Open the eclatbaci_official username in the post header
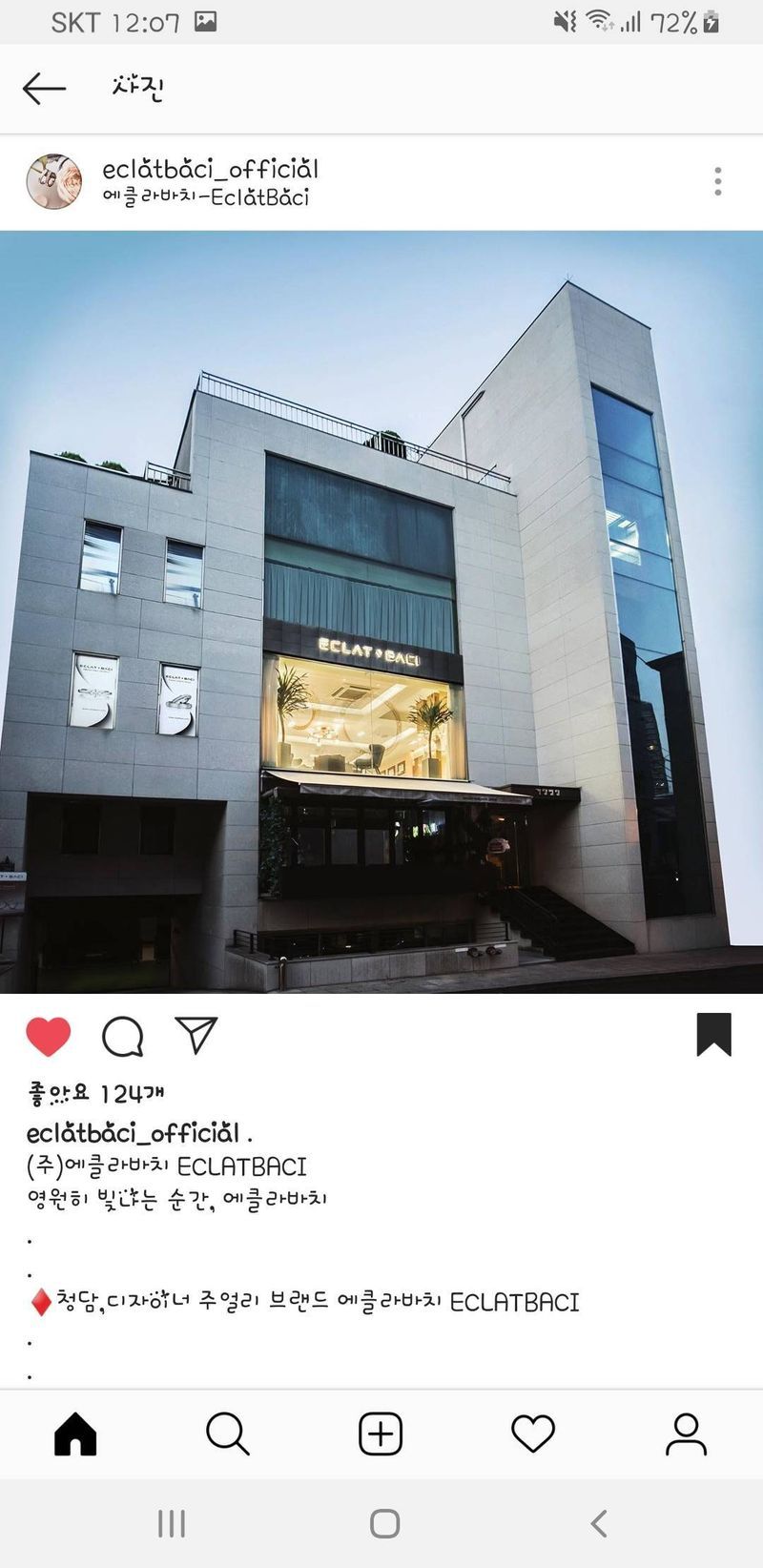Viewport: 763px width, 1568px height. [210, 169]
